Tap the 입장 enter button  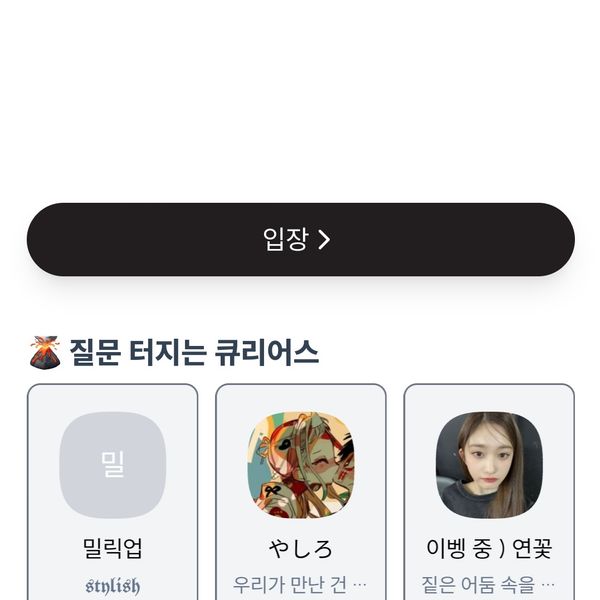[x=300, y=240]
